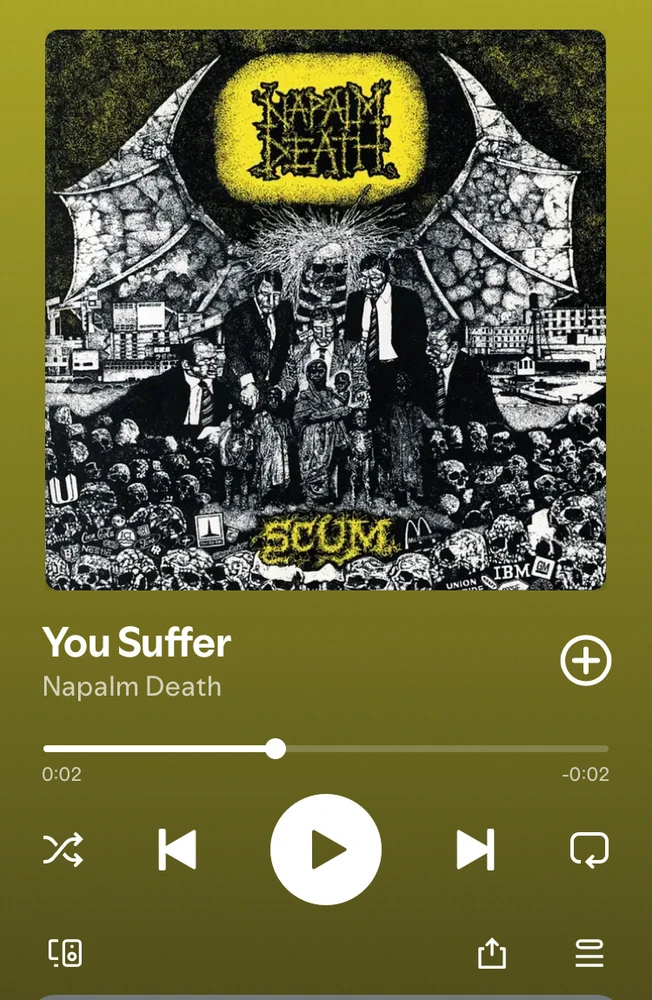Go back to the previous track
This screenshot has width=652, height=1000.
coord(177,850)
